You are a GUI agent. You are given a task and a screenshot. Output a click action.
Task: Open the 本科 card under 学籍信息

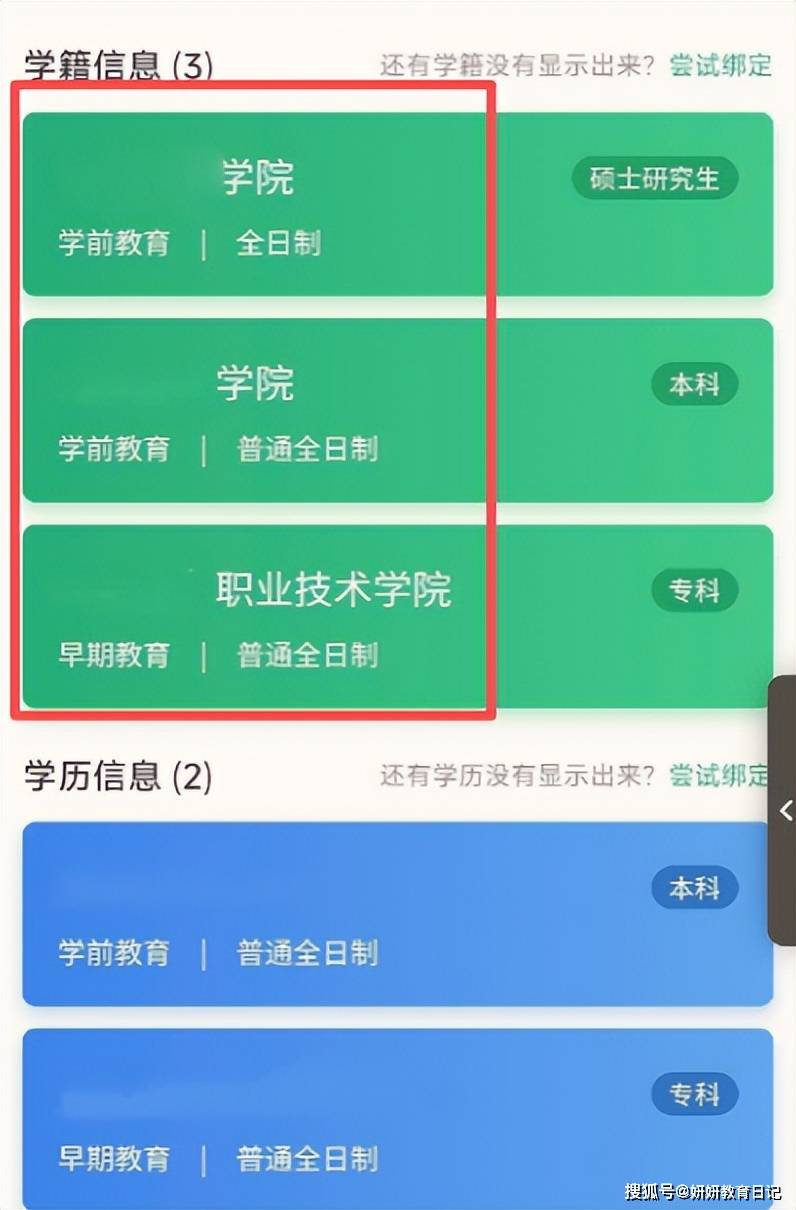397,410
